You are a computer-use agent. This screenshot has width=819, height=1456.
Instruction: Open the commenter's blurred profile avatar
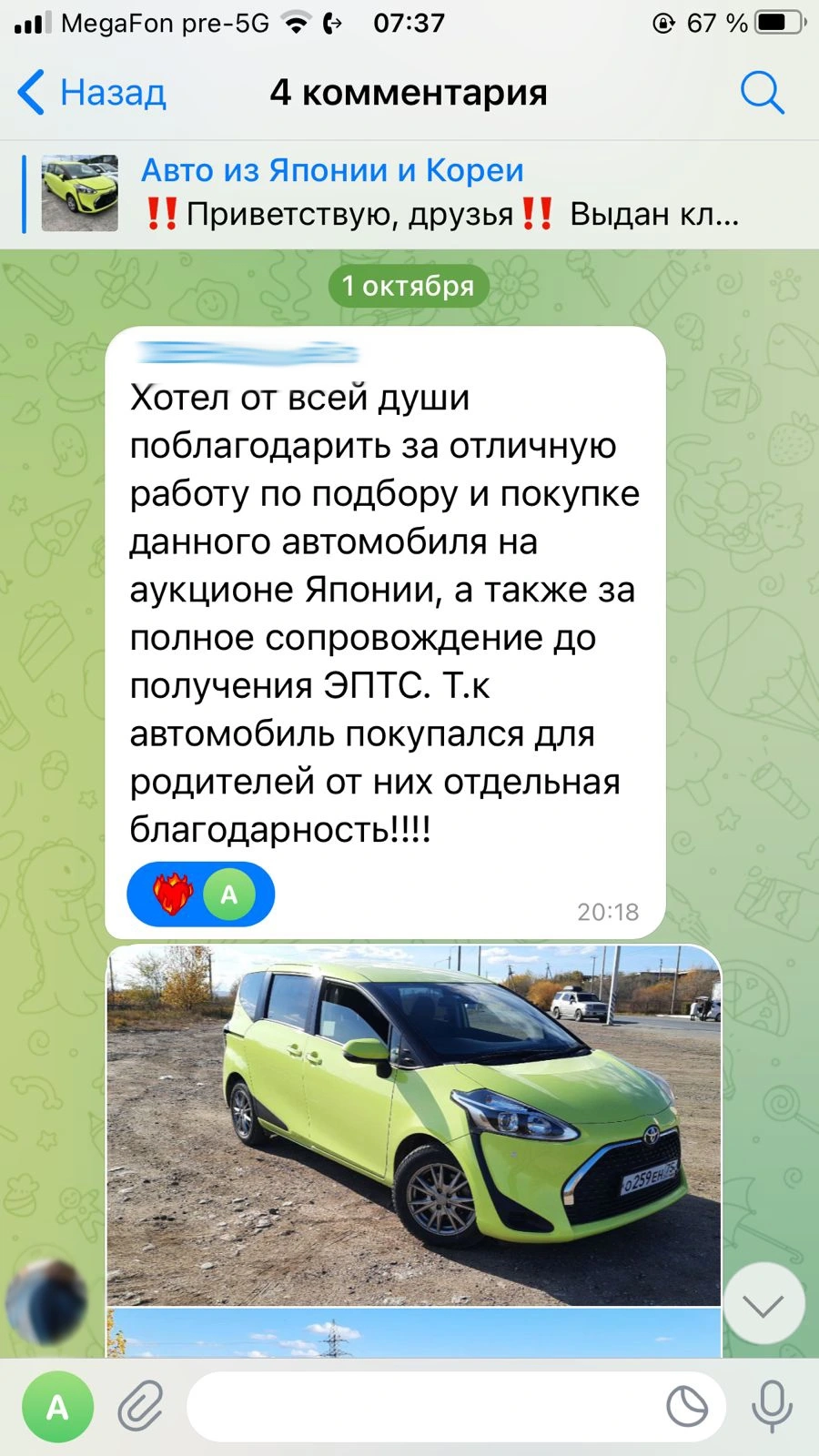(47, 1302)
